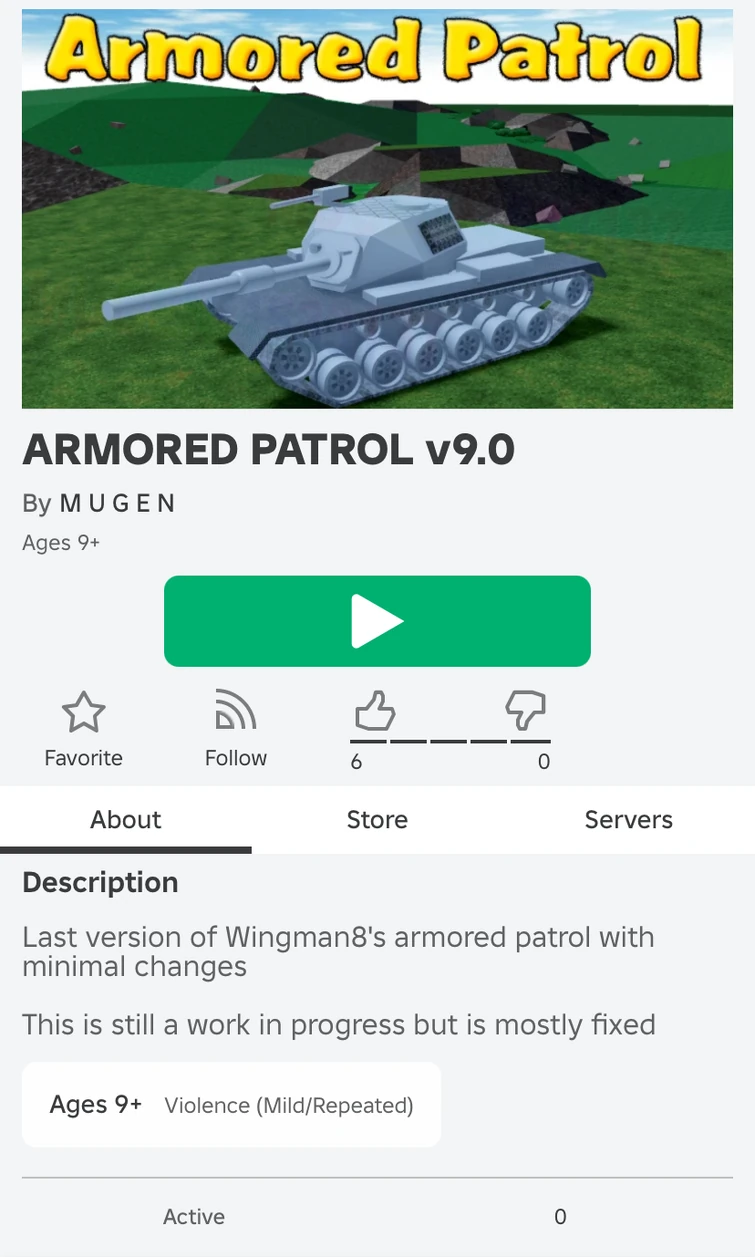
Task: Switch to the Store tab
Action: click(377, 819)
